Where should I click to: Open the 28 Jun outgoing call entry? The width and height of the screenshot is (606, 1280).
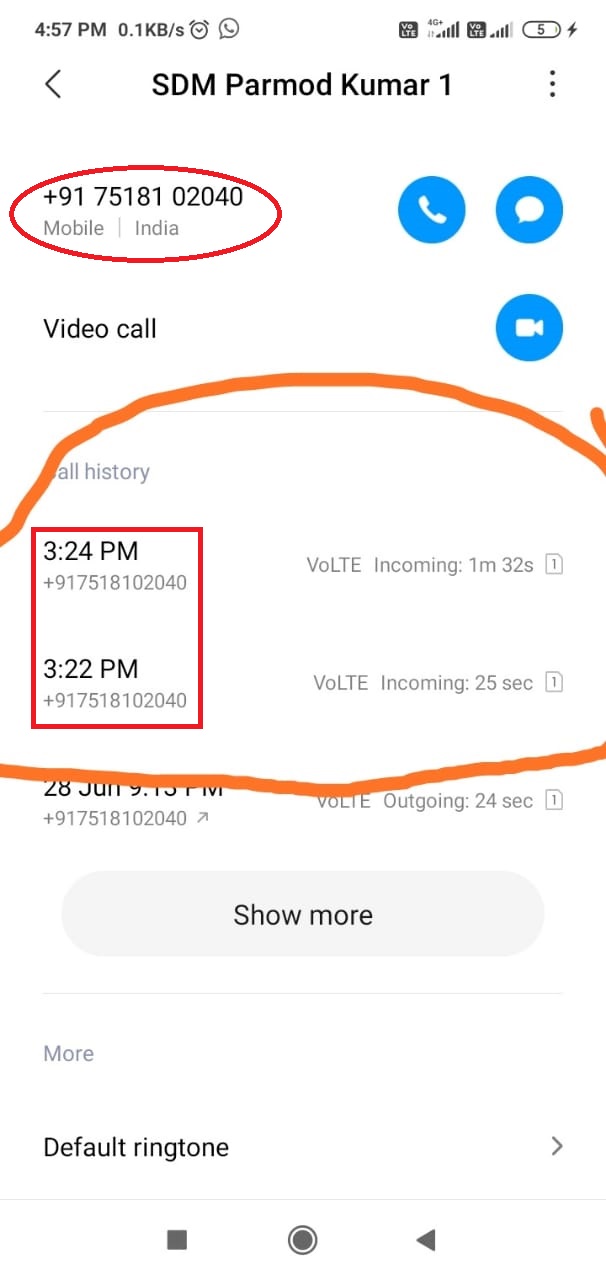tap(303, 801)
